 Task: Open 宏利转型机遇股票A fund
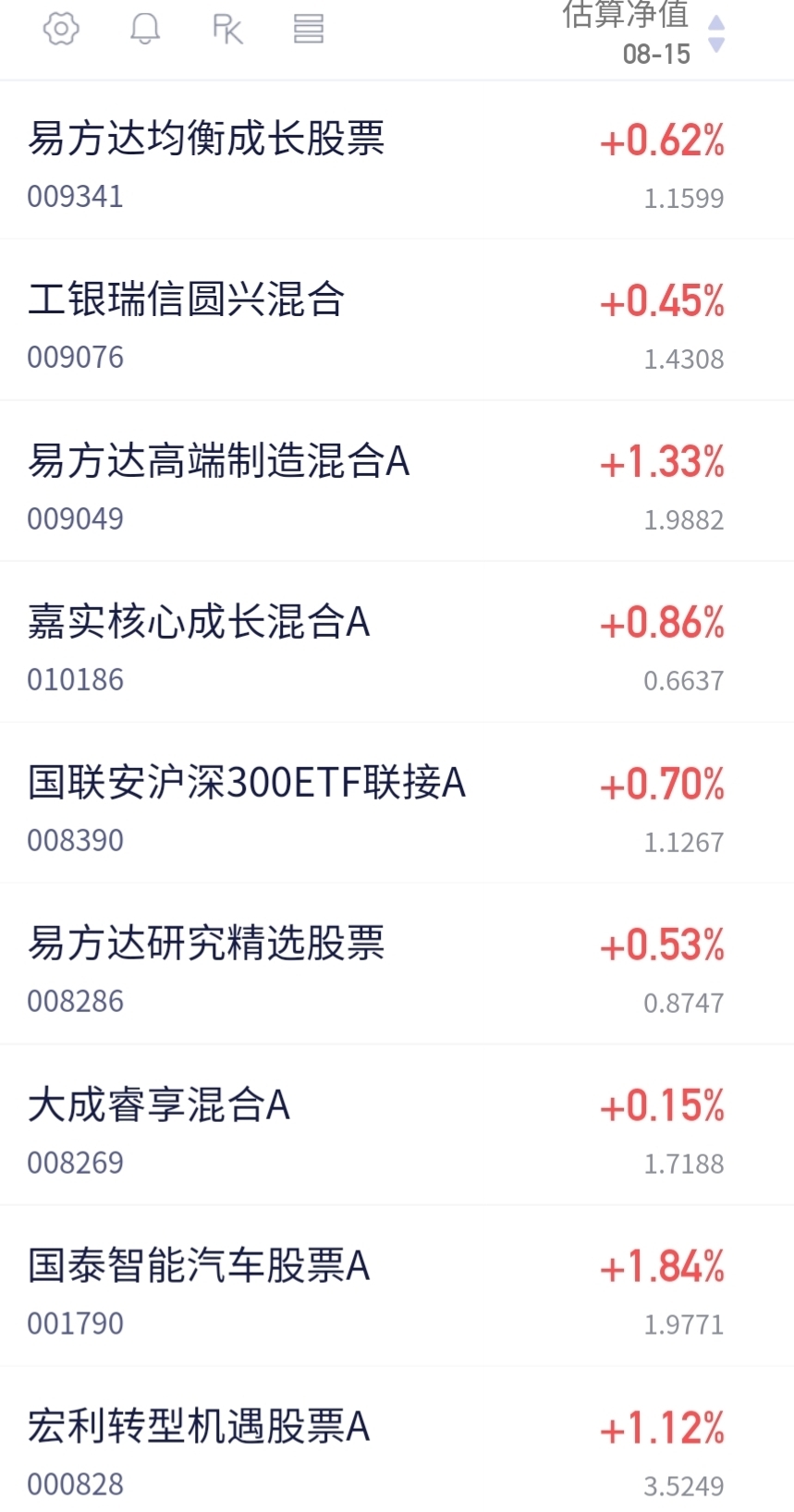[x=397, y=1440]
